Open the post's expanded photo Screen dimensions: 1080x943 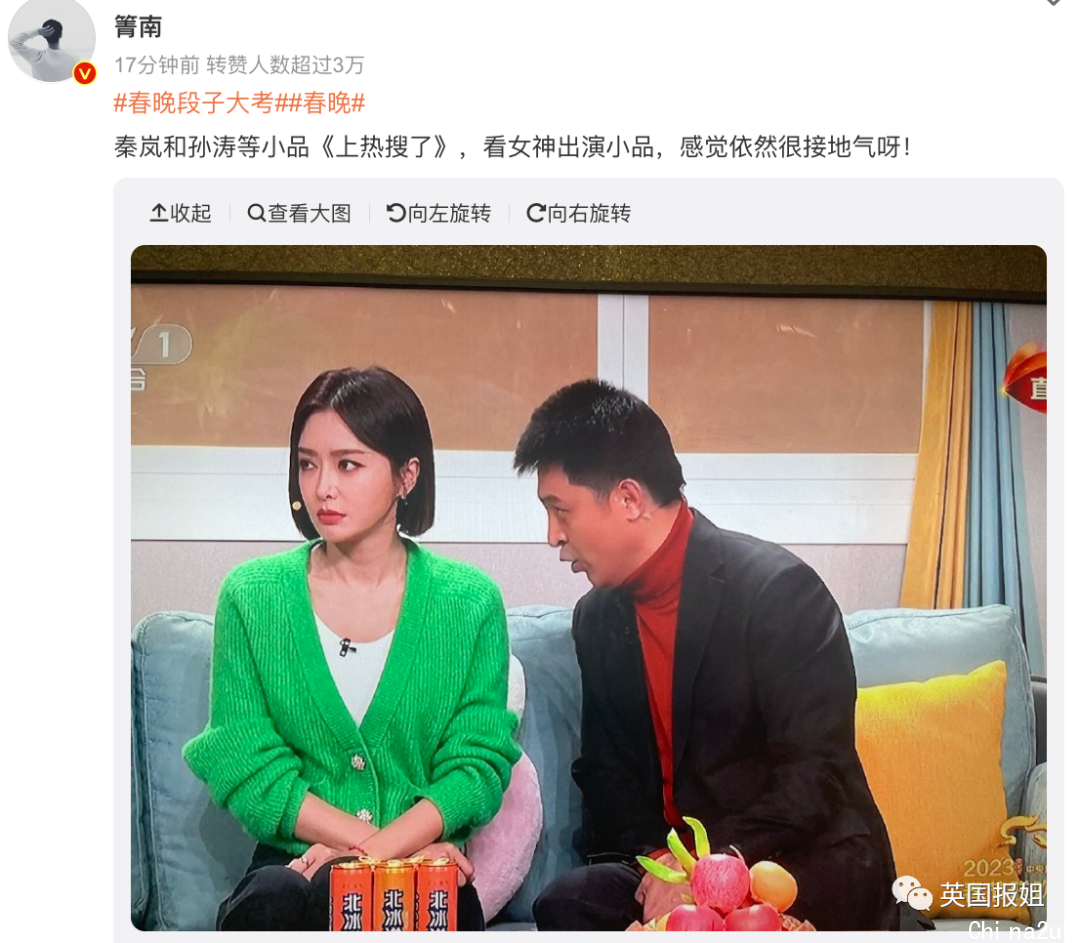click(588, 587)
